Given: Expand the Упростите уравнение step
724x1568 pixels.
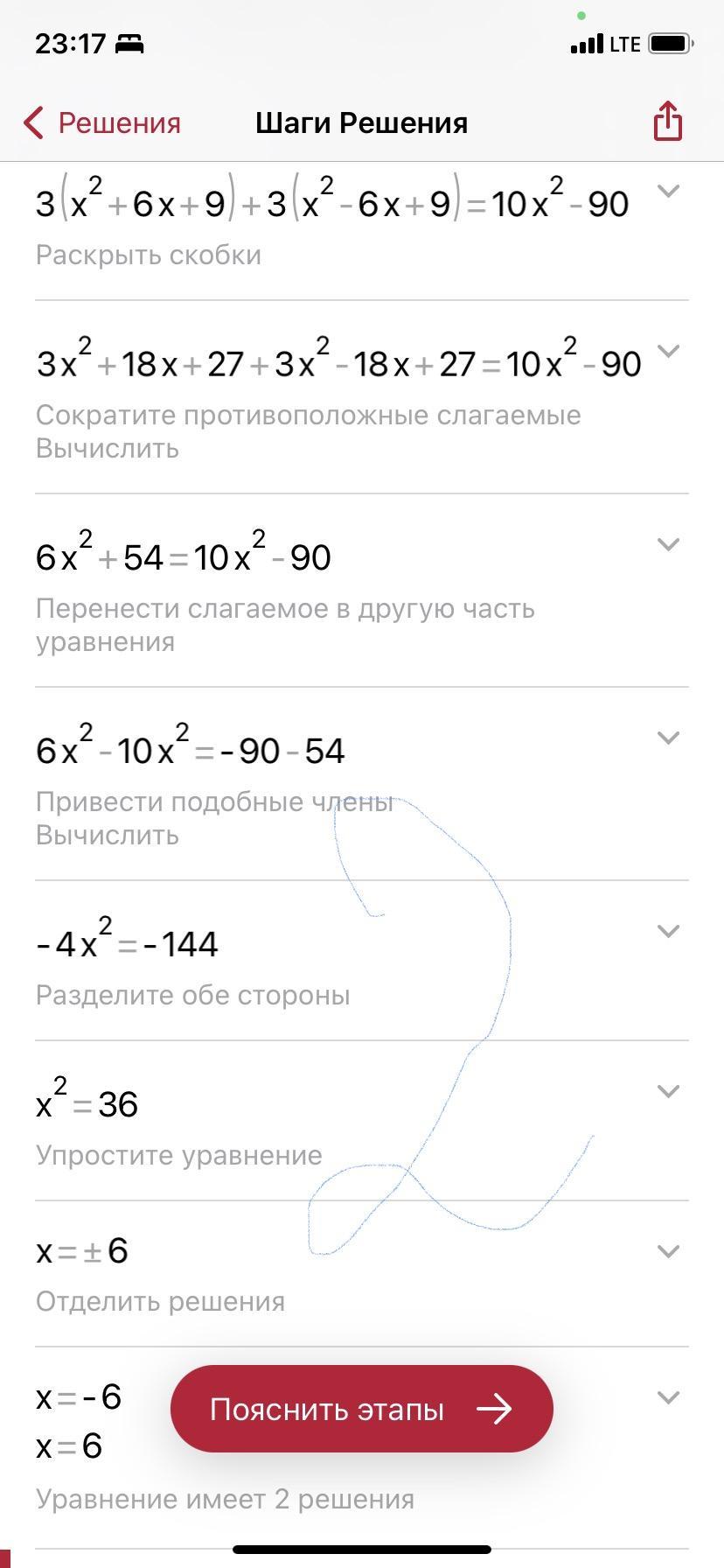Looking at the screenshot, I should click(x=668, y=1091).
